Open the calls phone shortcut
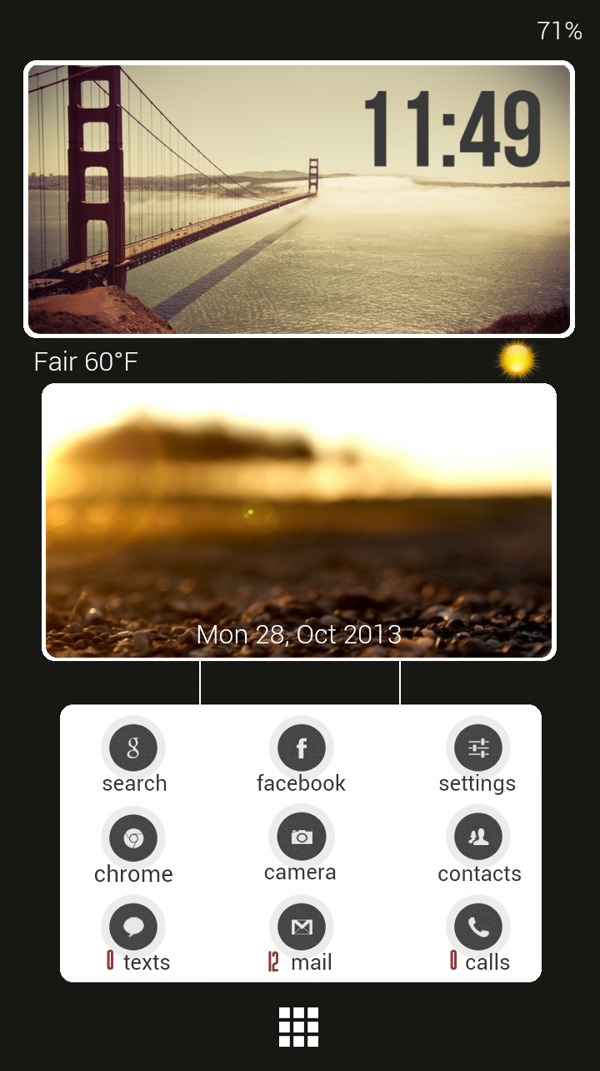 (478, 928)
